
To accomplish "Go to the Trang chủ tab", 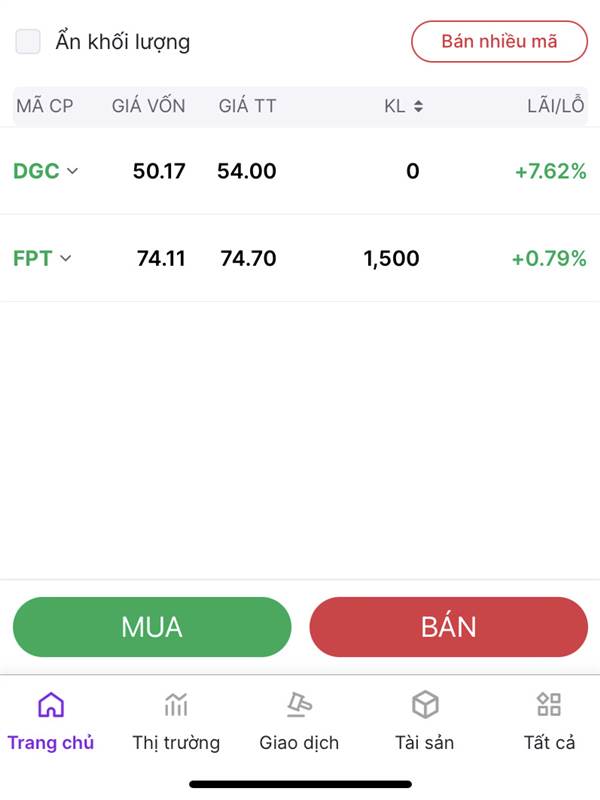I will (x=50, y=722).
